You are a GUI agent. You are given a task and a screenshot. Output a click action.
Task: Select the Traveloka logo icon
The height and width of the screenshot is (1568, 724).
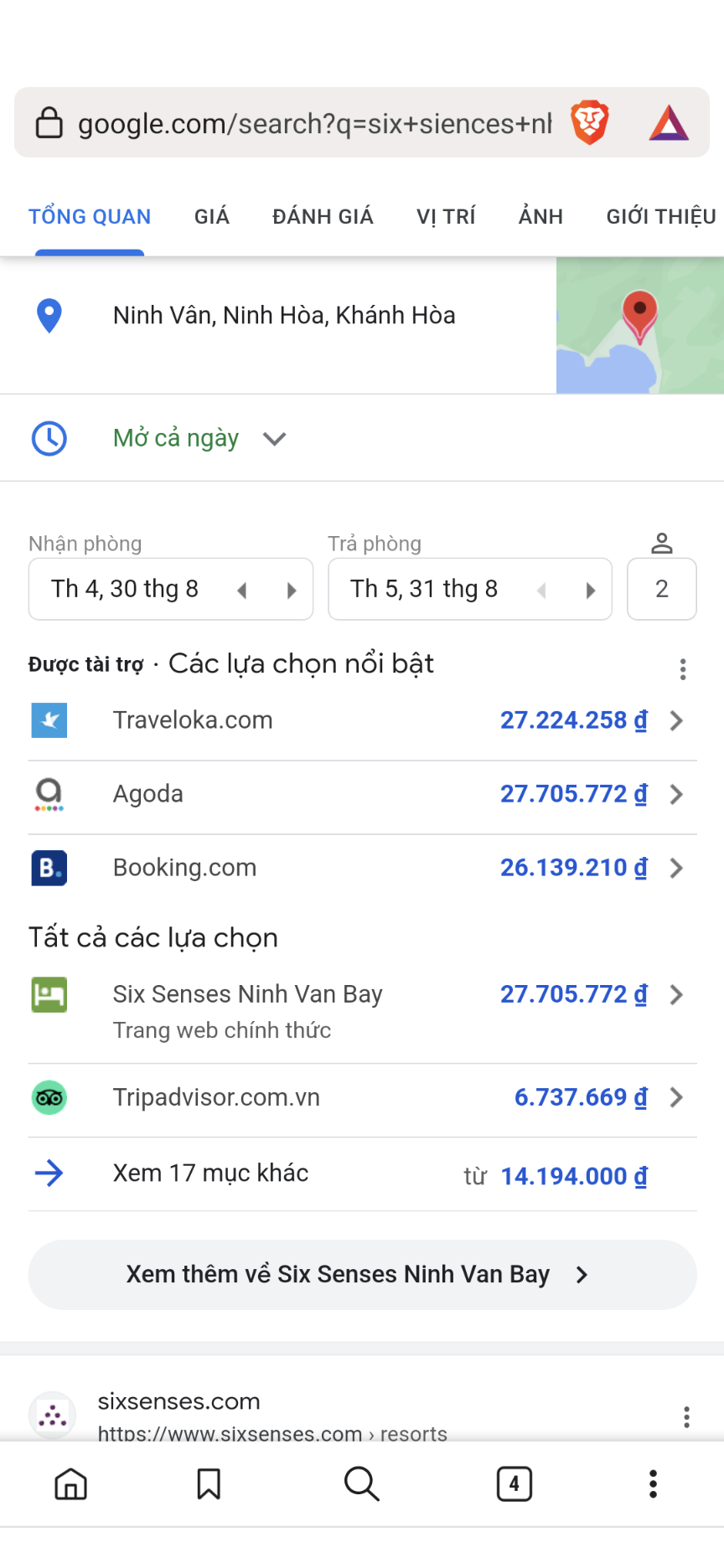click(49, 720)
